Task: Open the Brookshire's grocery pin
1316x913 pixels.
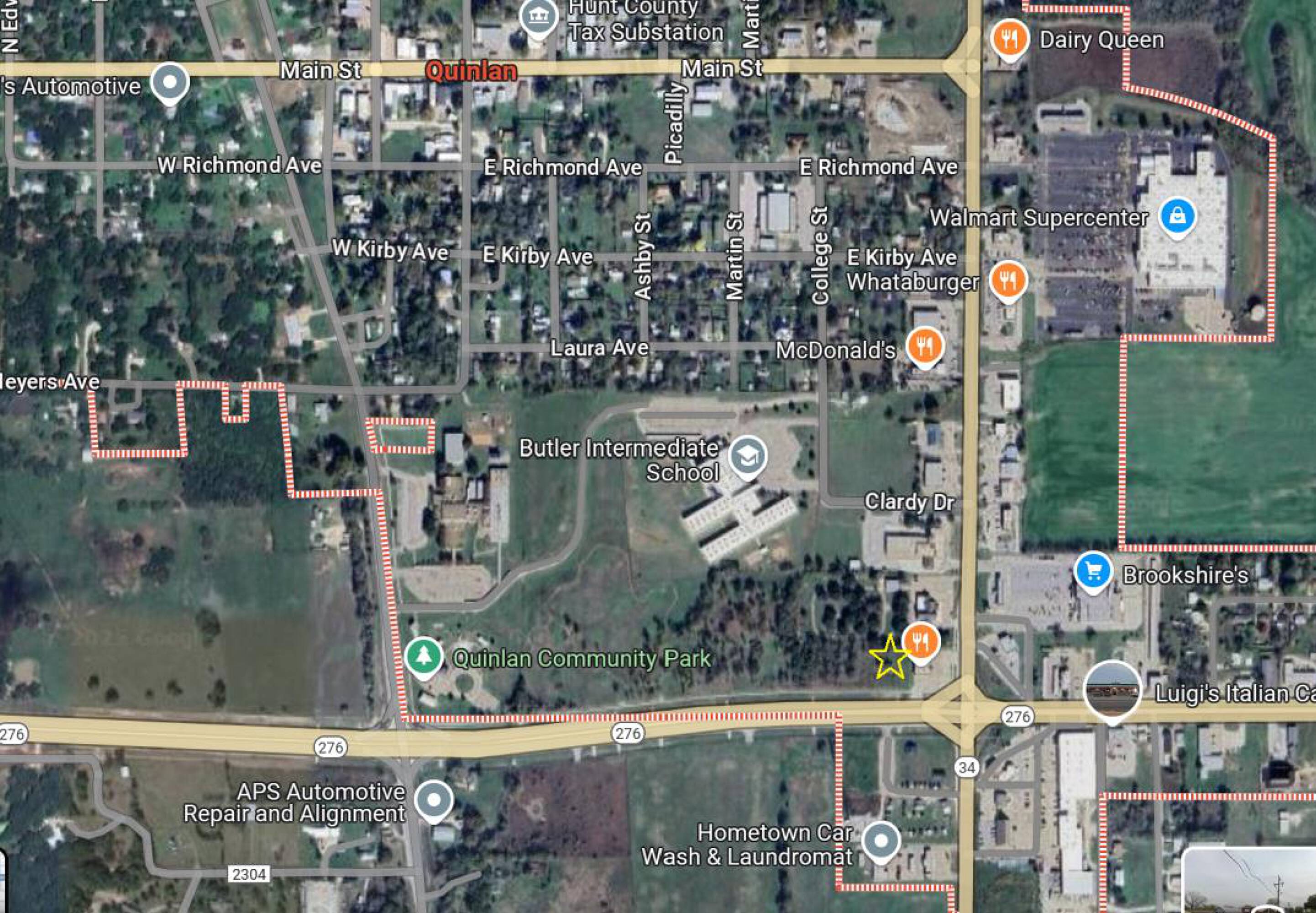Action: pyautogui.click(x=1093, y=572)
